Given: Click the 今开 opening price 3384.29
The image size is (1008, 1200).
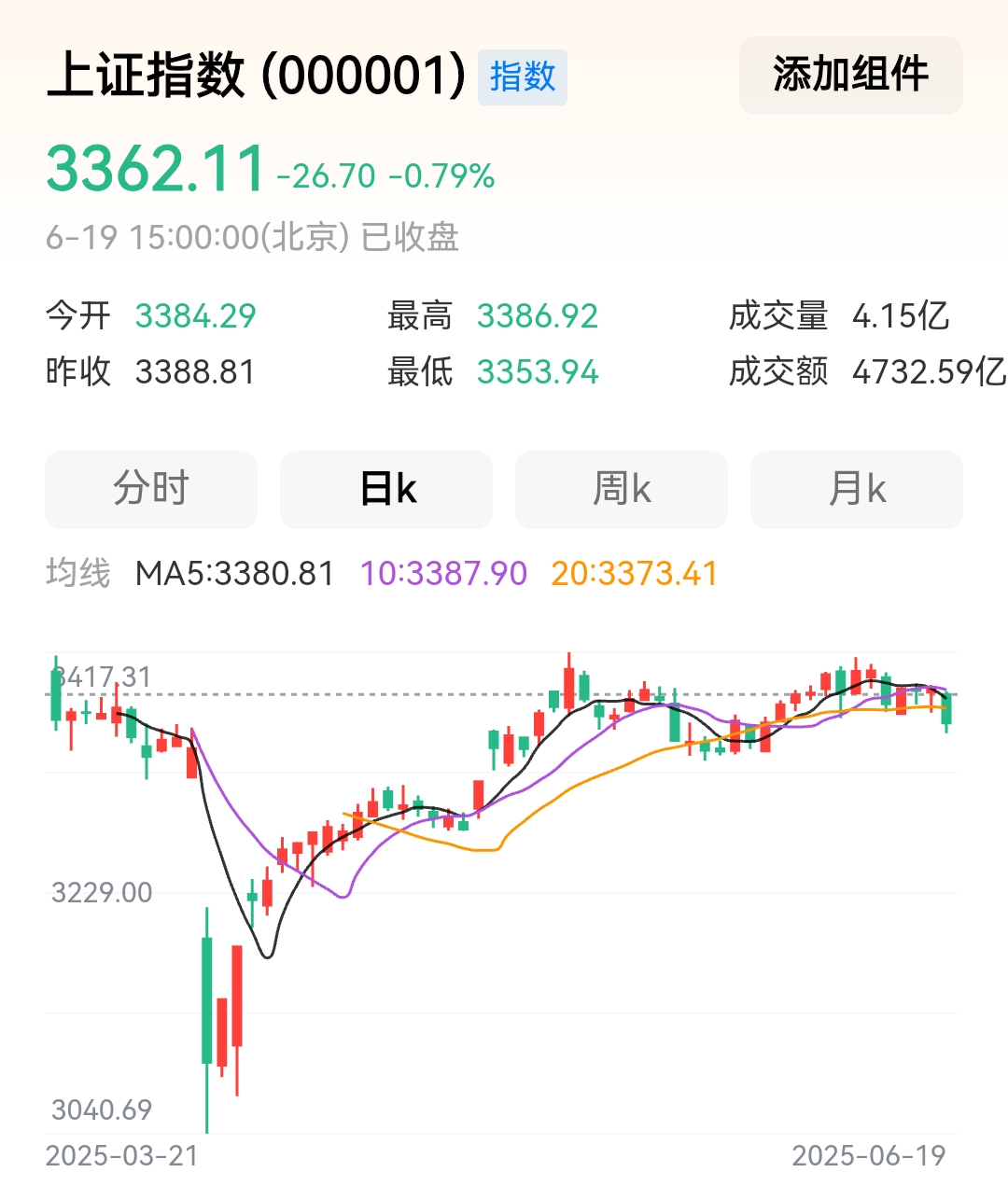Looking at the screenshot, I should click(194, 316).
